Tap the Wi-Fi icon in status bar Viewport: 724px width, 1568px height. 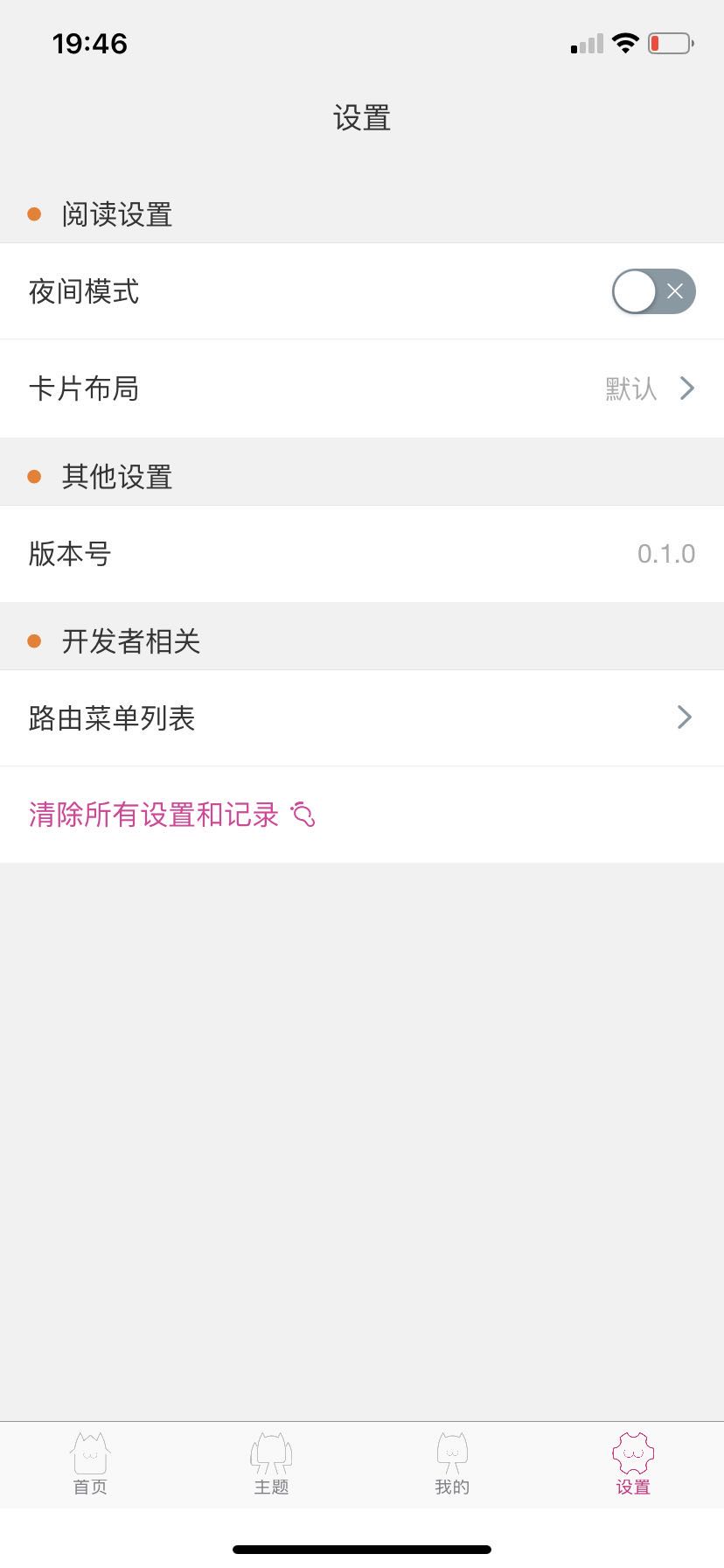[x=626, y=41]
